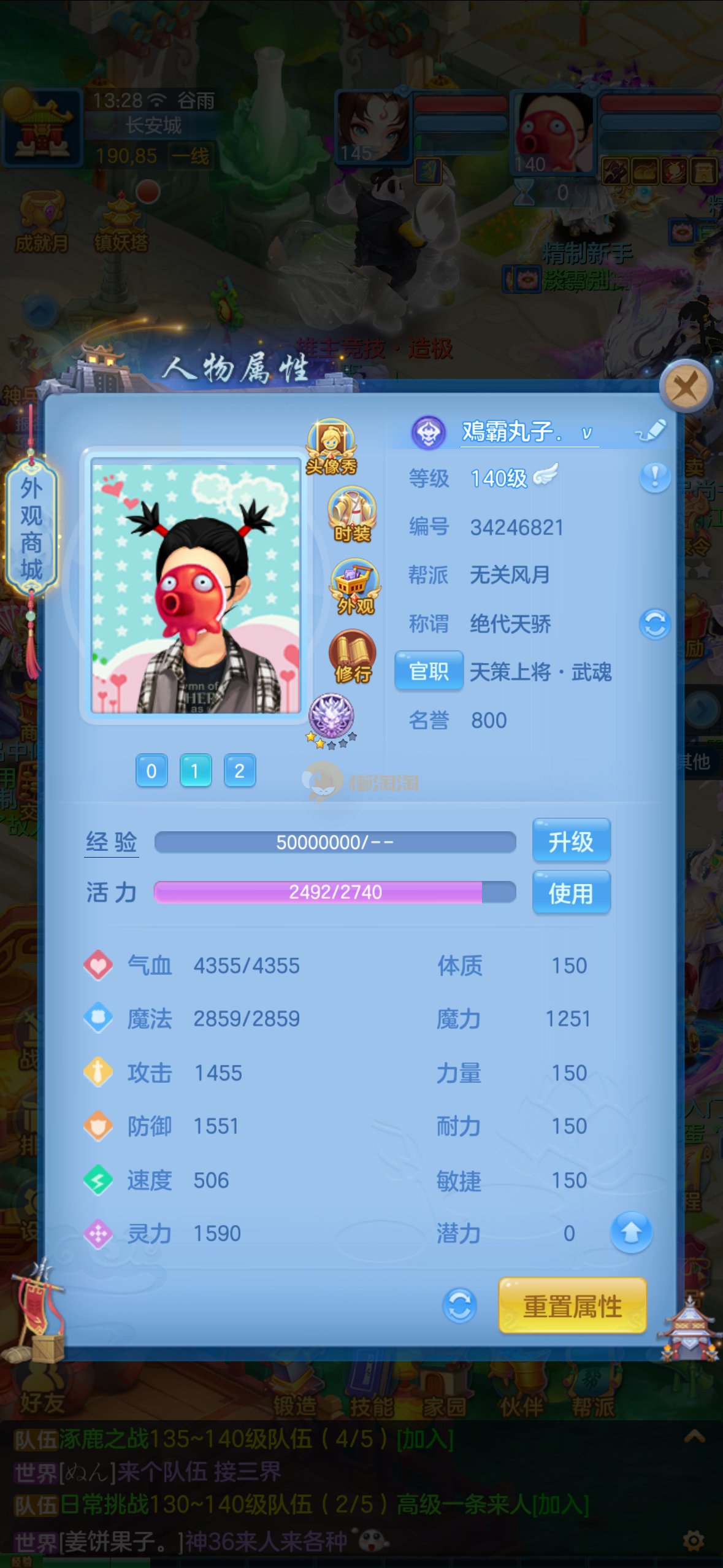Open the 修行 cultivation menu

click(352, 656)
